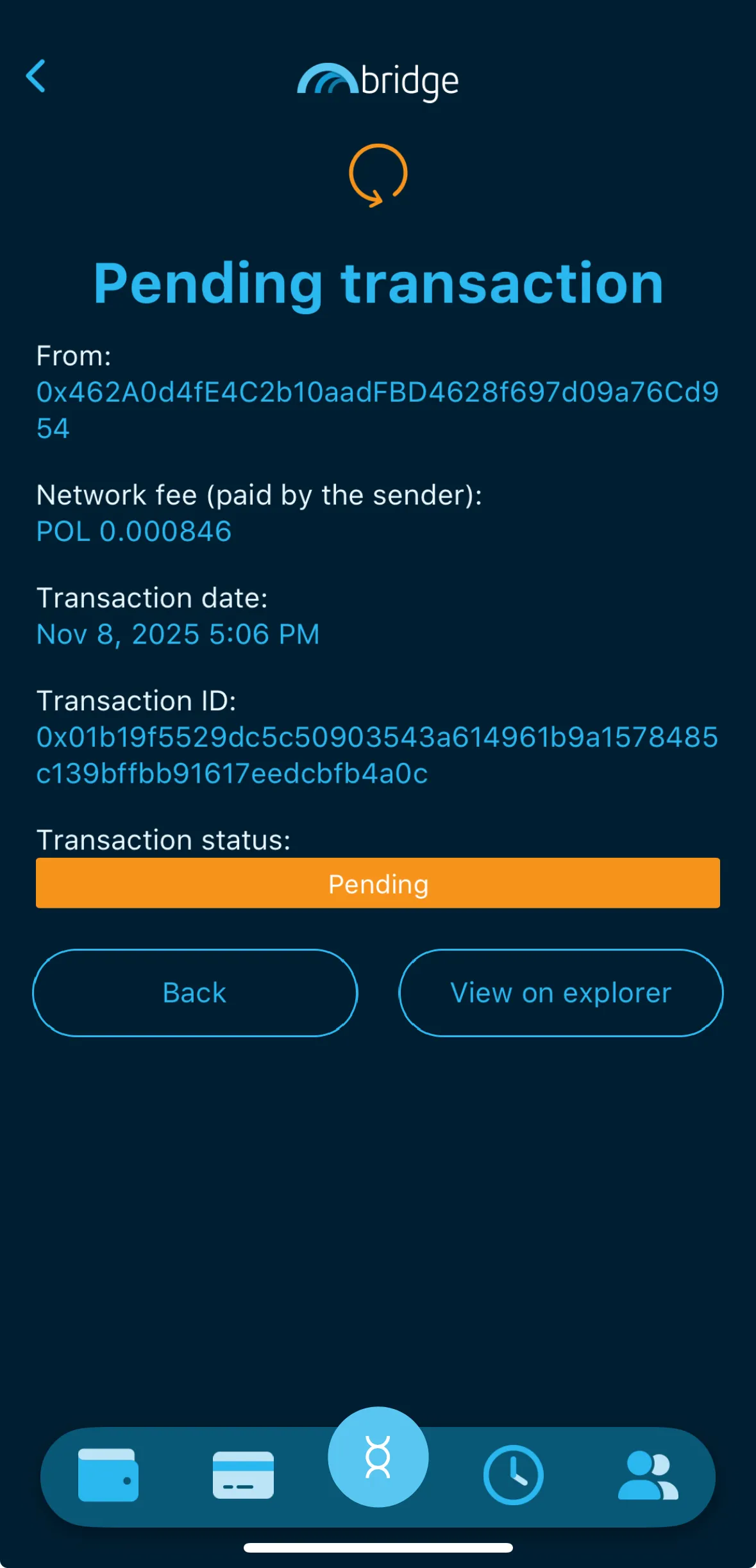Open View on explorer
756x1568 pixels.
pos(560,992)
